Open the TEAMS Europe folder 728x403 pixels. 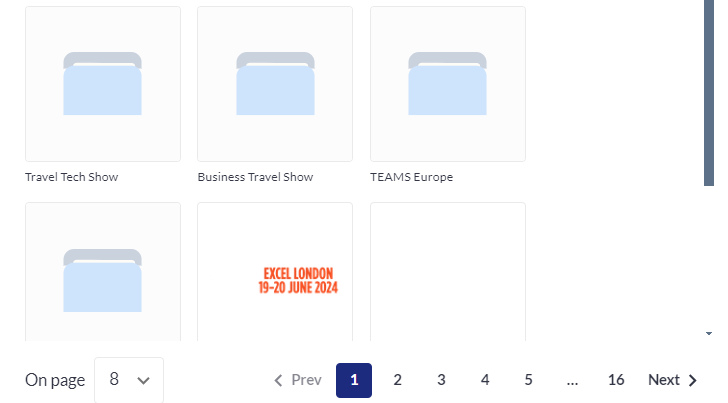click(x=448, y=84)
